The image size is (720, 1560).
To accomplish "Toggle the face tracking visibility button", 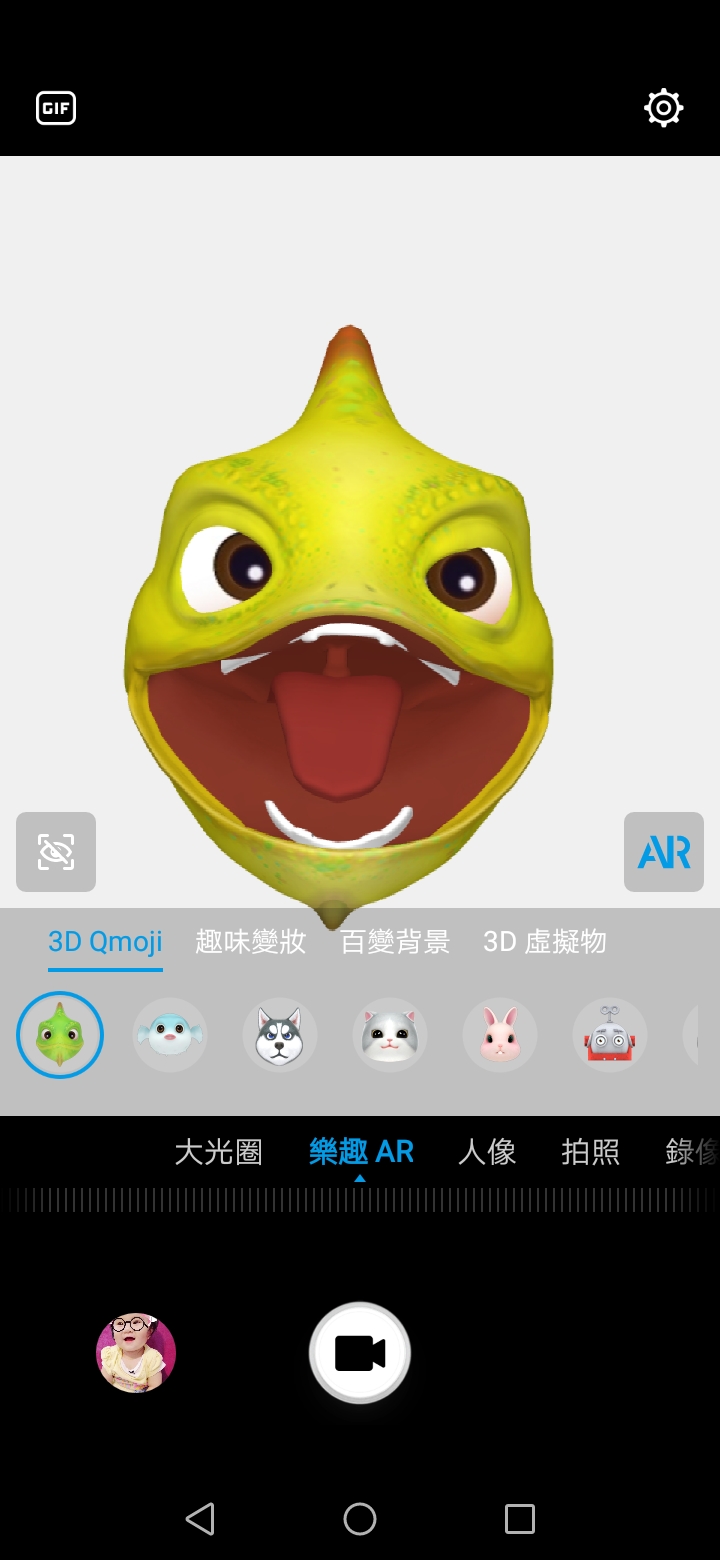I will 56,852.
